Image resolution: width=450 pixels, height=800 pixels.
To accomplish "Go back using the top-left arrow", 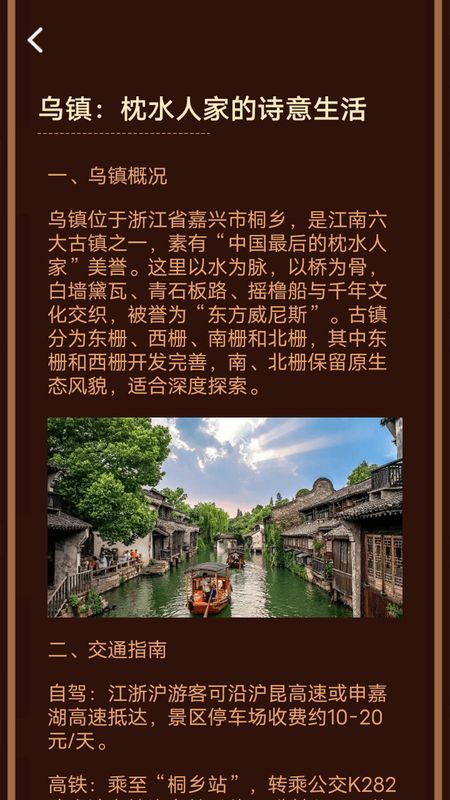I will (35, 40).
